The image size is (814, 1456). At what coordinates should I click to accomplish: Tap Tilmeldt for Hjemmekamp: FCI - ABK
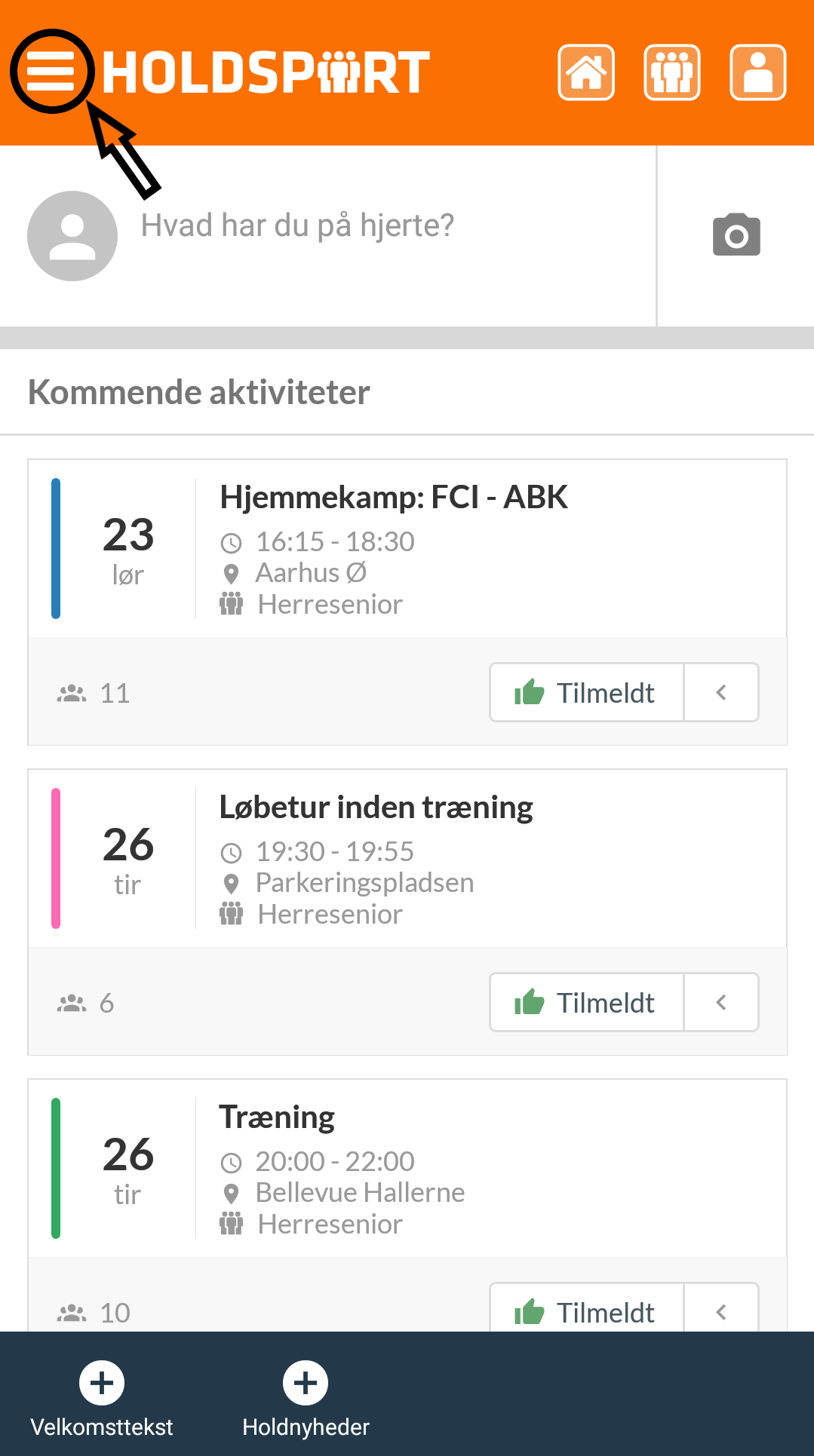click(x=587, y=692)
